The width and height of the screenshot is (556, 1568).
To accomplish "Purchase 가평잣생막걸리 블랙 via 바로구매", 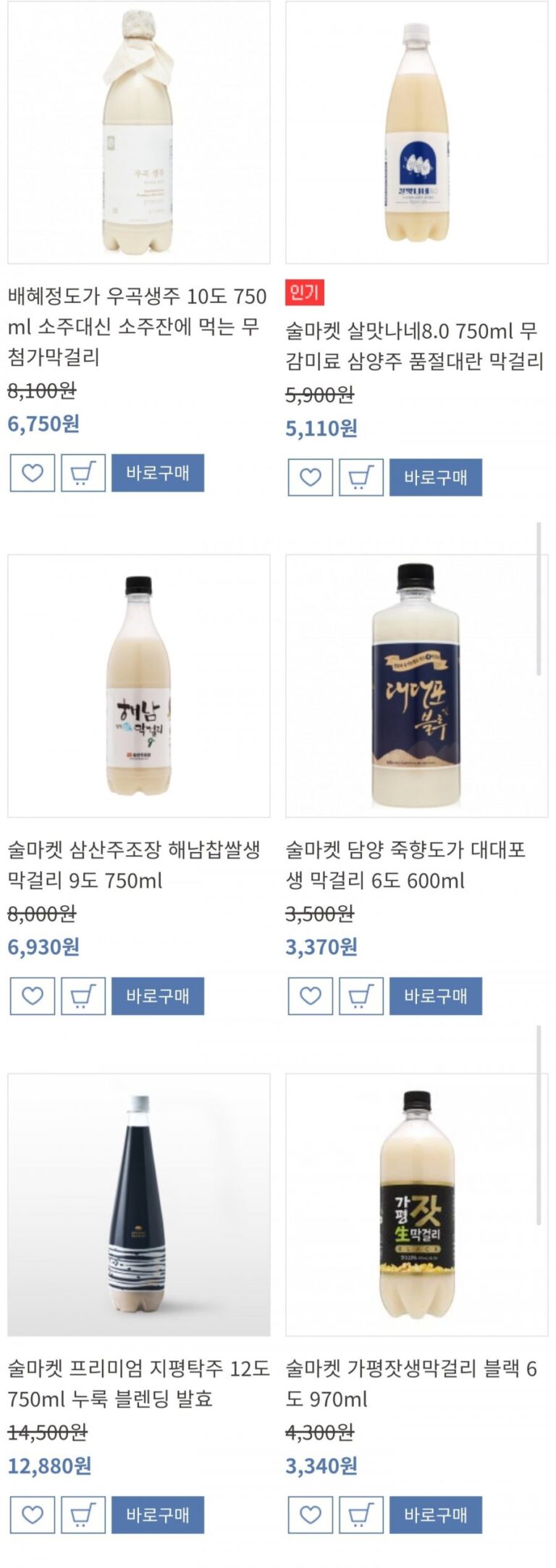I will [x=436, y=1514].
